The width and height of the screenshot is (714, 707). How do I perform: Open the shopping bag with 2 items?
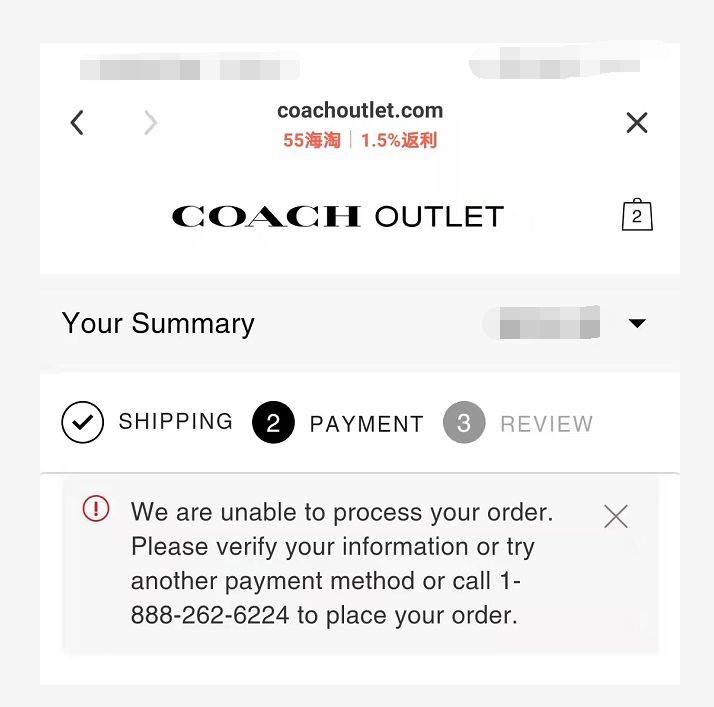637,215
